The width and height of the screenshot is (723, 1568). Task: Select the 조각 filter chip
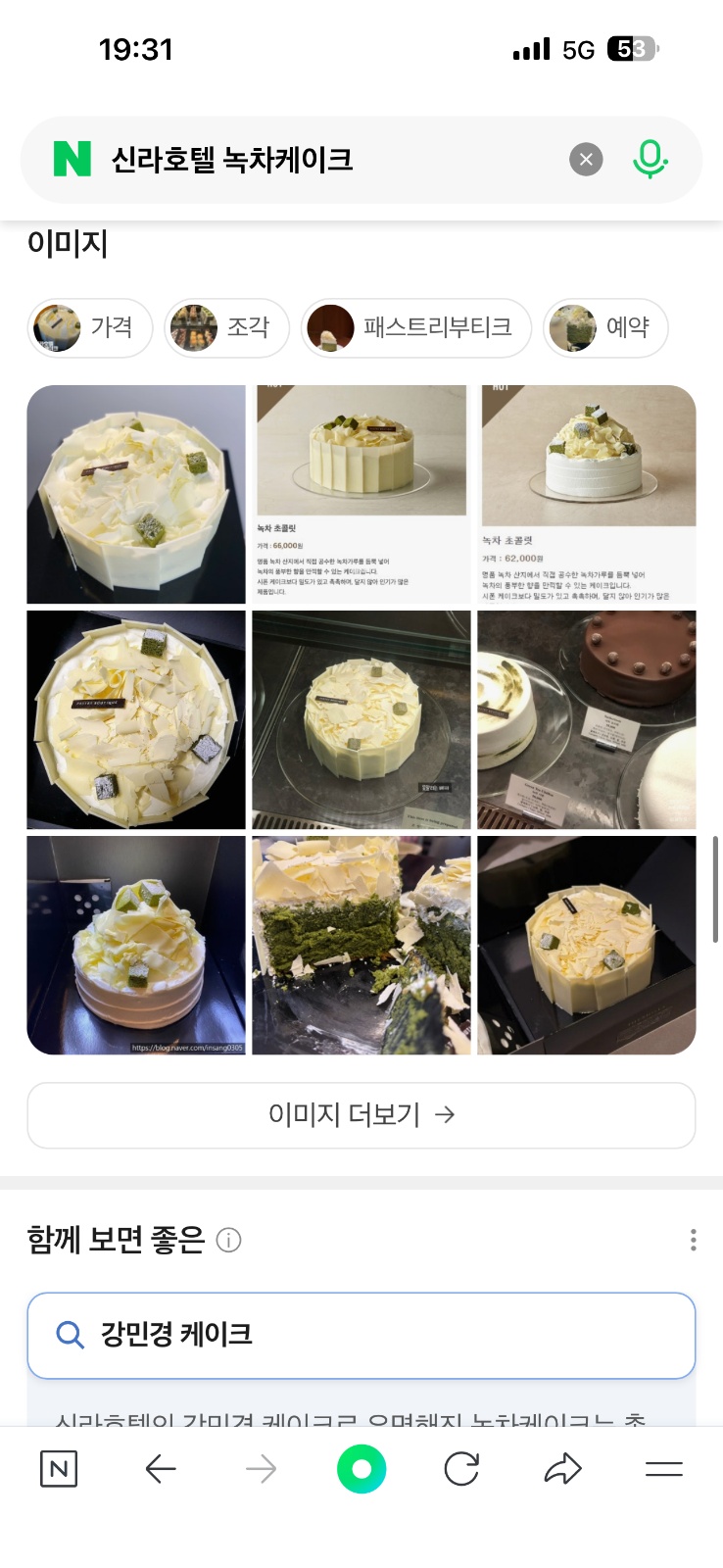226,328
